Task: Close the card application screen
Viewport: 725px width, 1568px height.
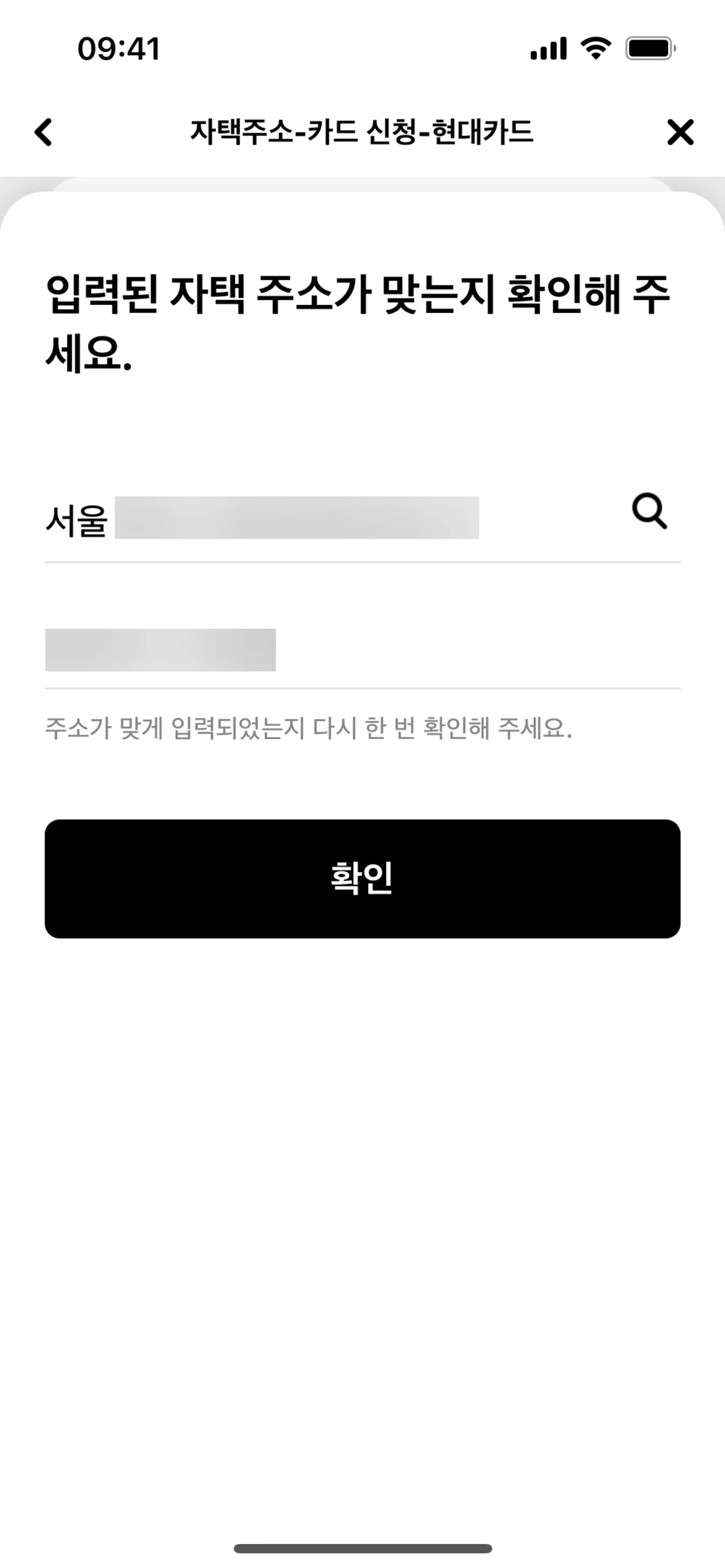Action: click(680, 132)
